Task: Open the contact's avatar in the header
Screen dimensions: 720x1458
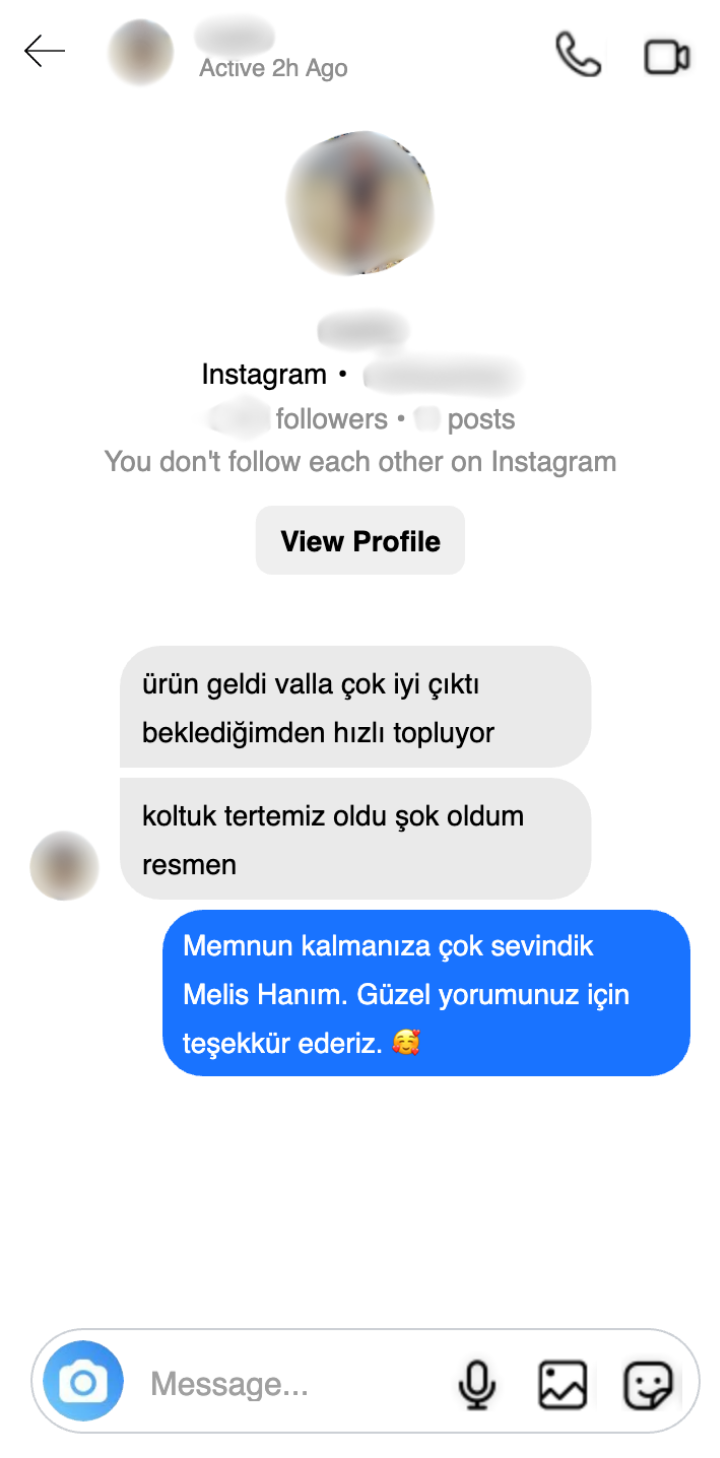Action: pos(140,52)
